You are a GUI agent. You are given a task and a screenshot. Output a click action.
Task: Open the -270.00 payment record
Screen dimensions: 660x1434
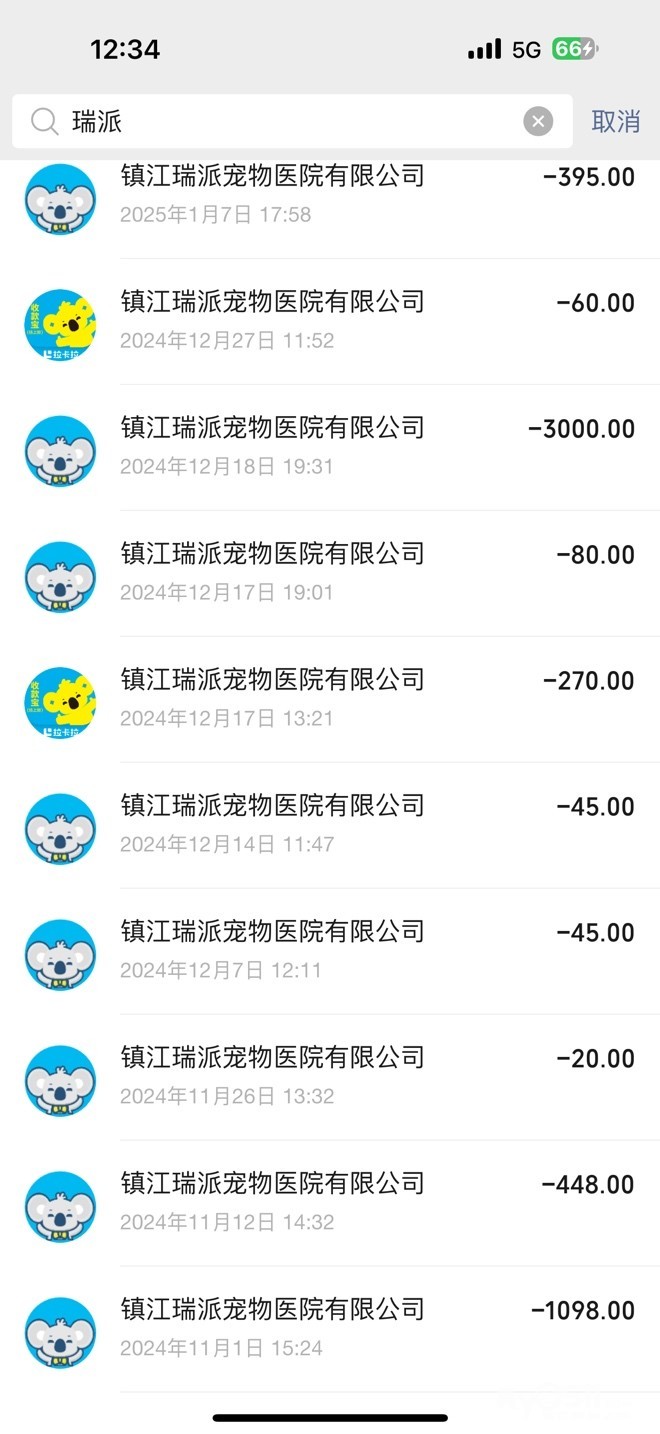[330, 698]
